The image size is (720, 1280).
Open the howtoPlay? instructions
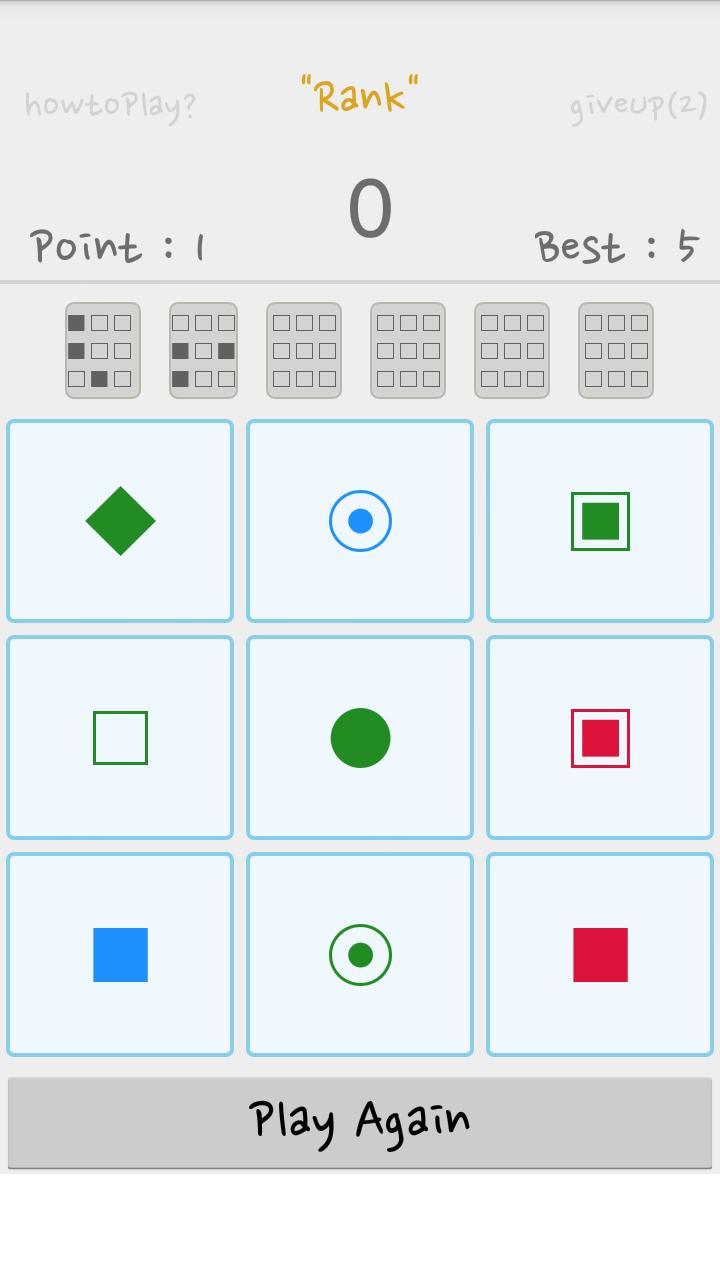point(110,104)
